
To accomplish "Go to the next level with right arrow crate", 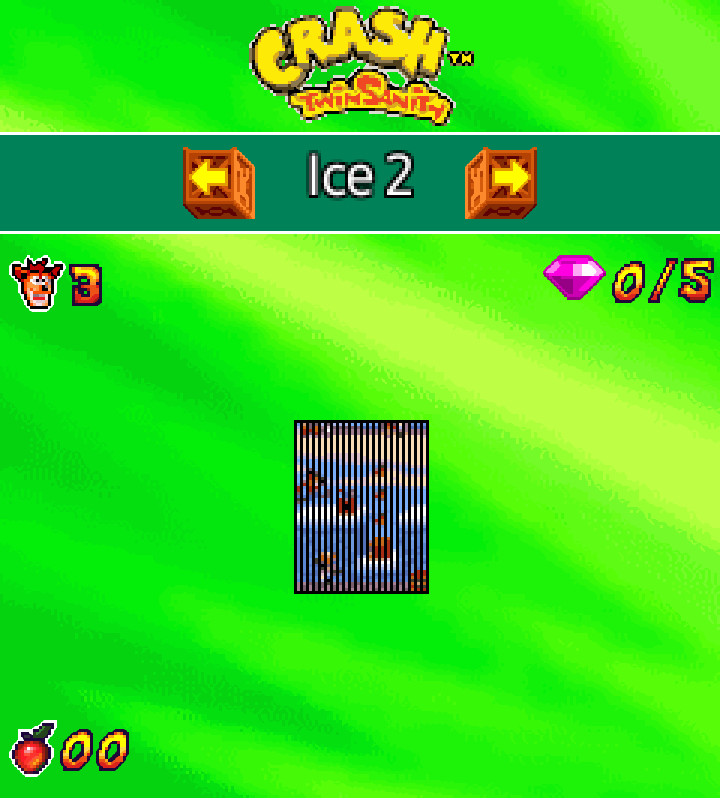I will click(x=502, y=182).
